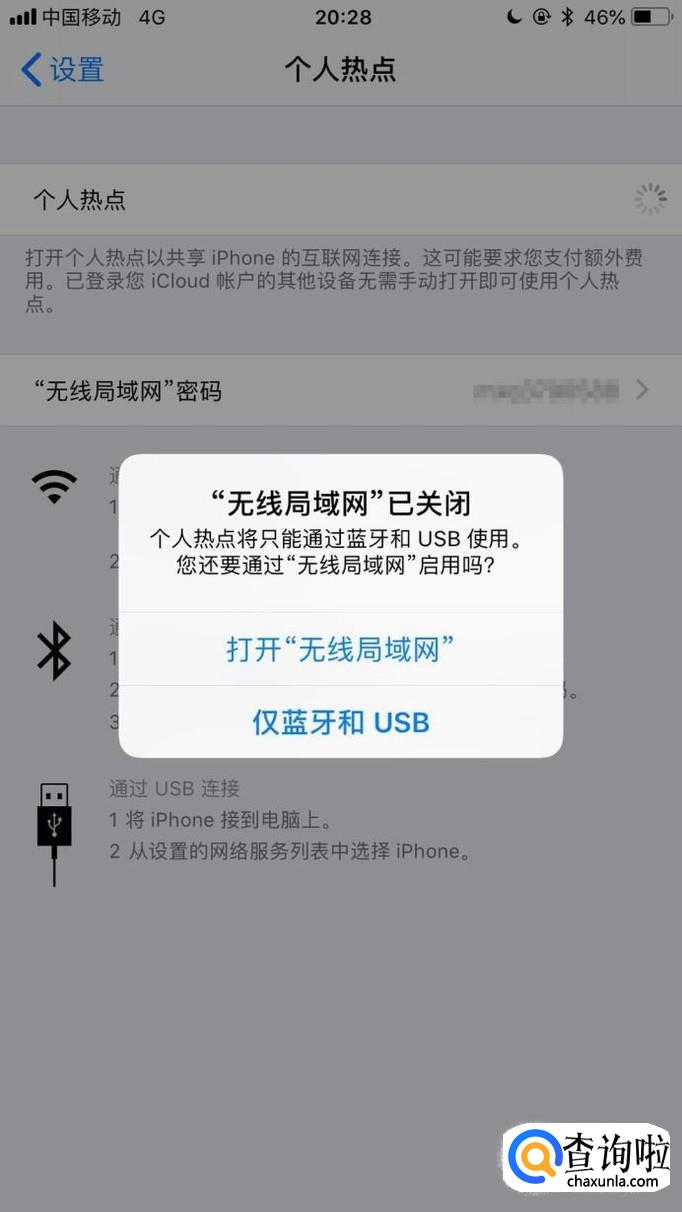Viewport: 682px width, 1212px height.
Task: Go back to 设置
Action: [63, 70]
